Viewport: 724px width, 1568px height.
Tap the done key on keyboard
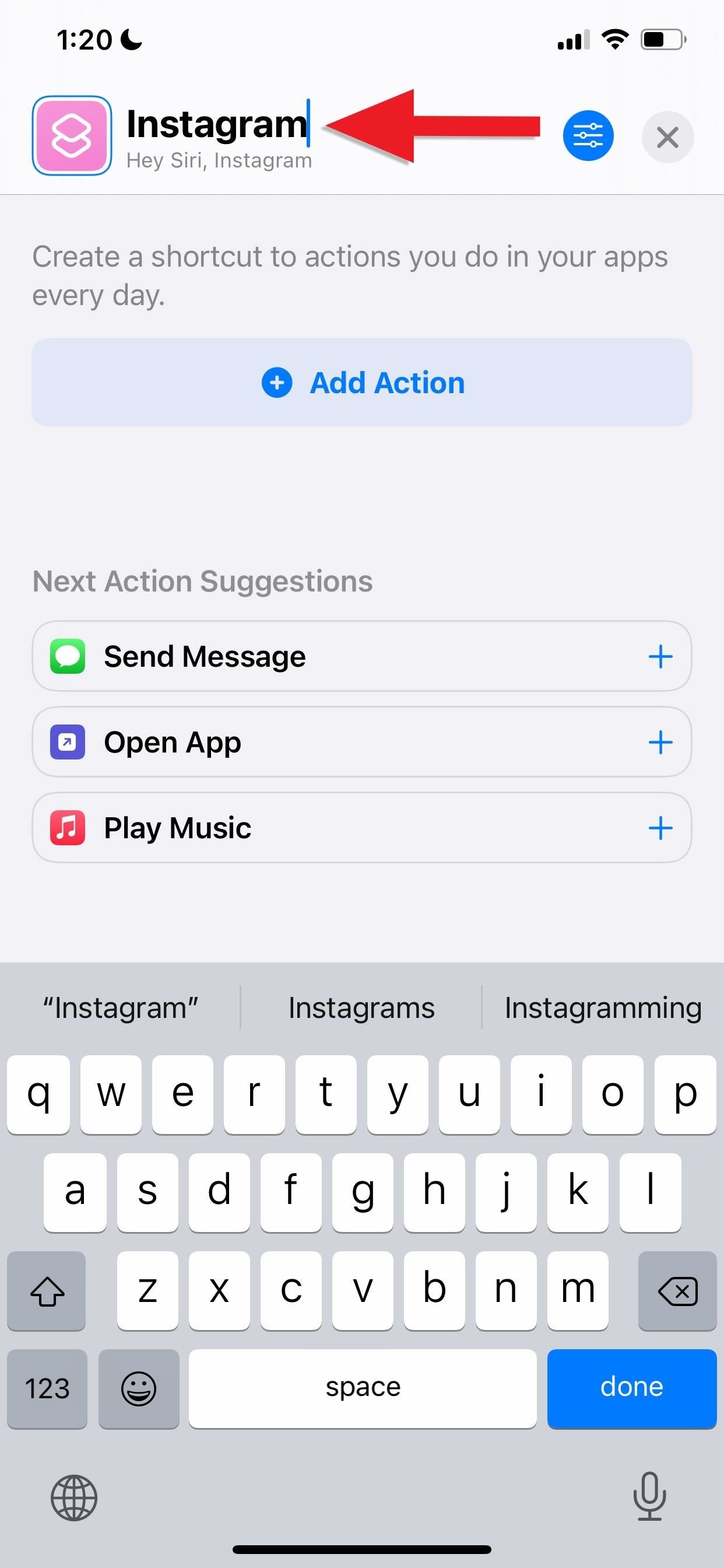(631, 1388)
